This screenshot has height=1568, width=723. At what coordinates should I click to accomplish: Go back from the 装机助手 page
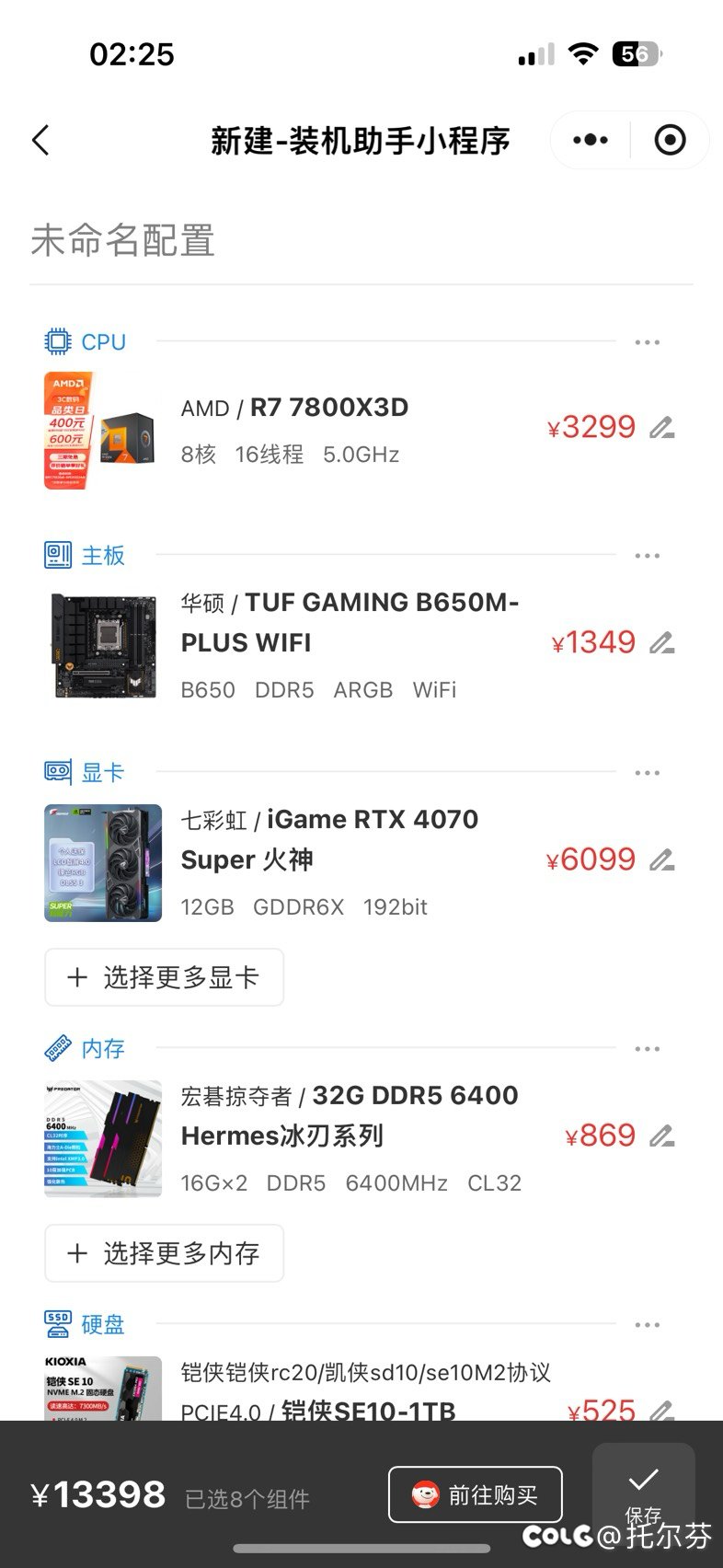(40, 141)
